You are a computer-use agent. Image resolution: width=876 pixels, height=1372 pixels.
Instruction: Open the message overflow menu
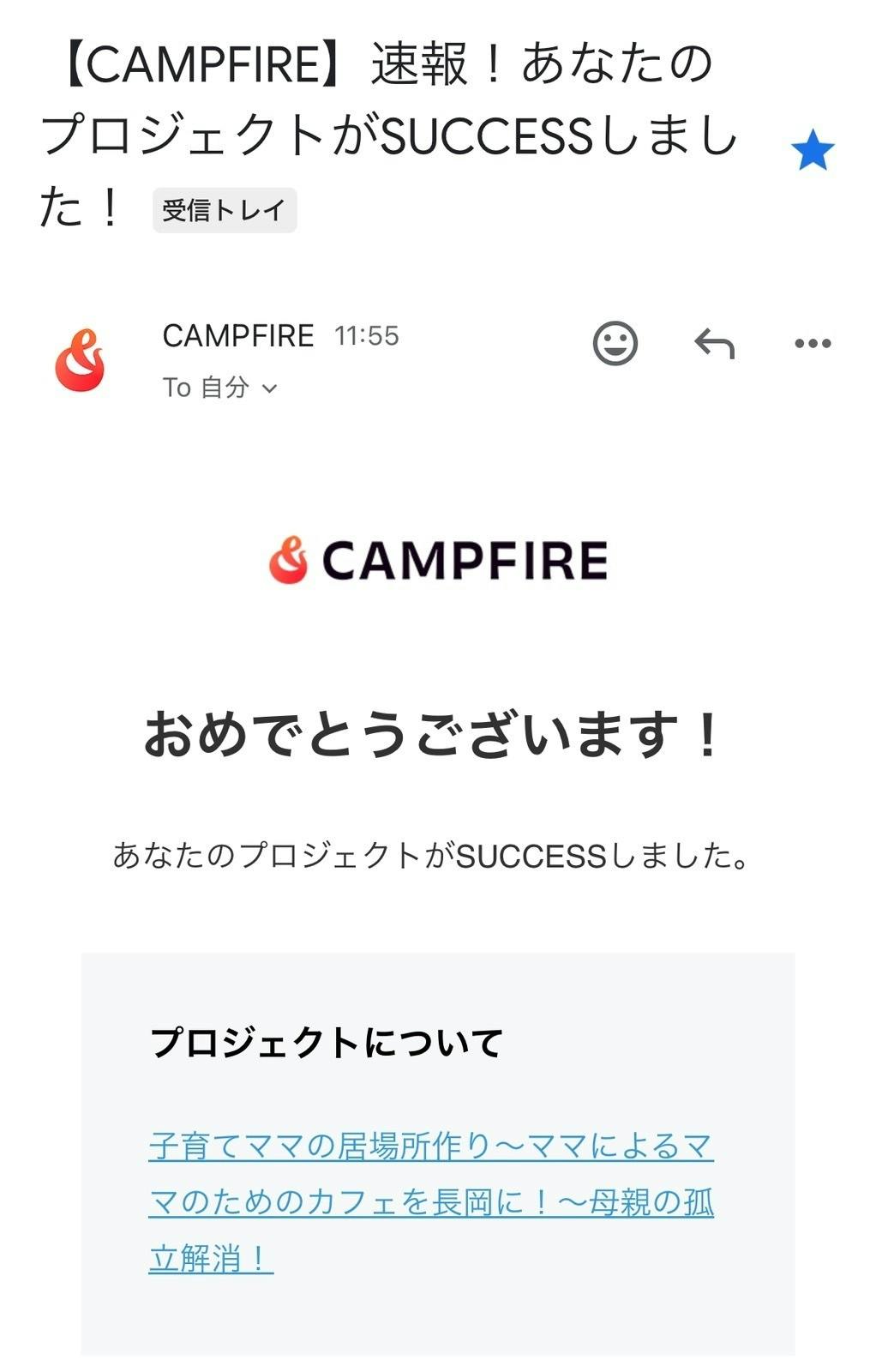[812, 344]
